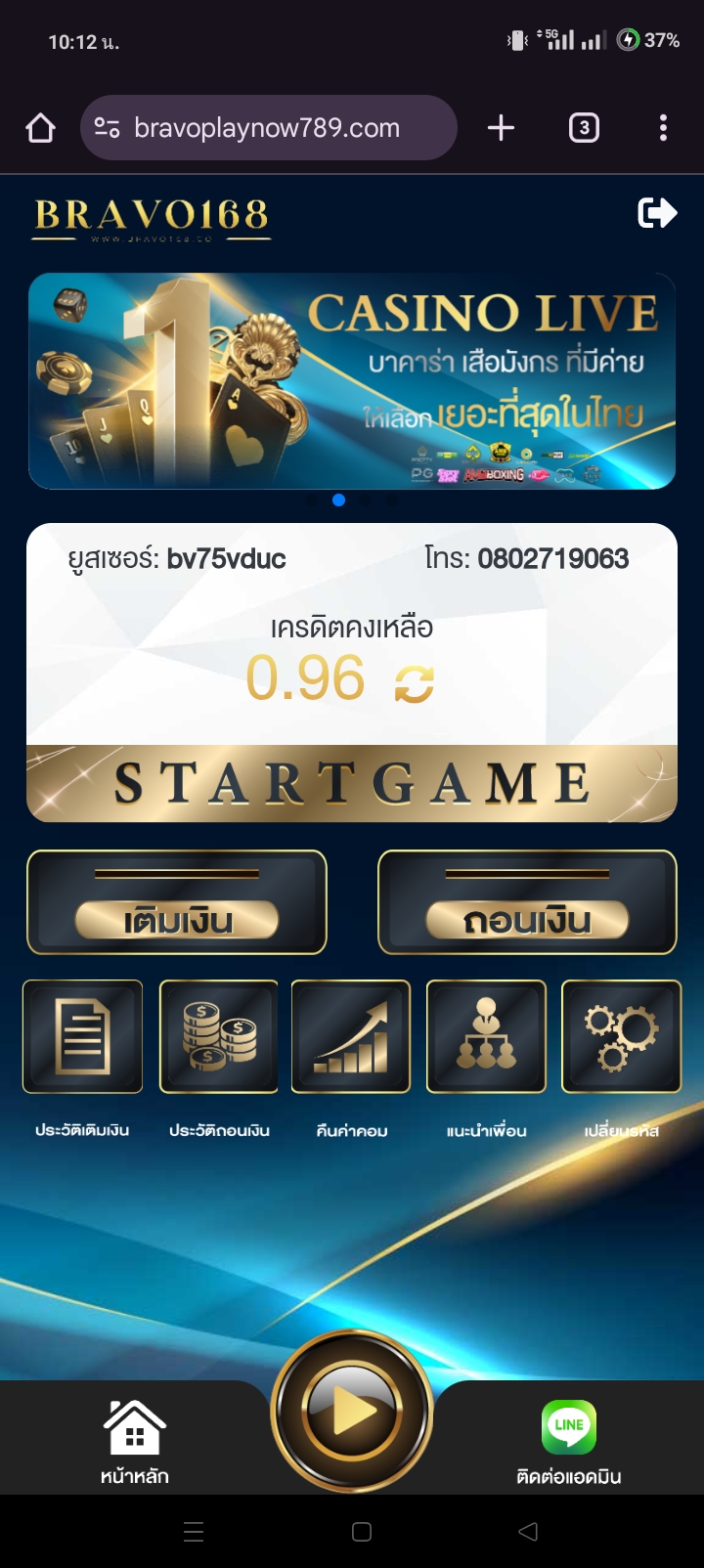The height and width of the screenshot is (1568, 704).
Task: Tap the logout icon beside the BRAVO168 logo
Action: [656, 213]
